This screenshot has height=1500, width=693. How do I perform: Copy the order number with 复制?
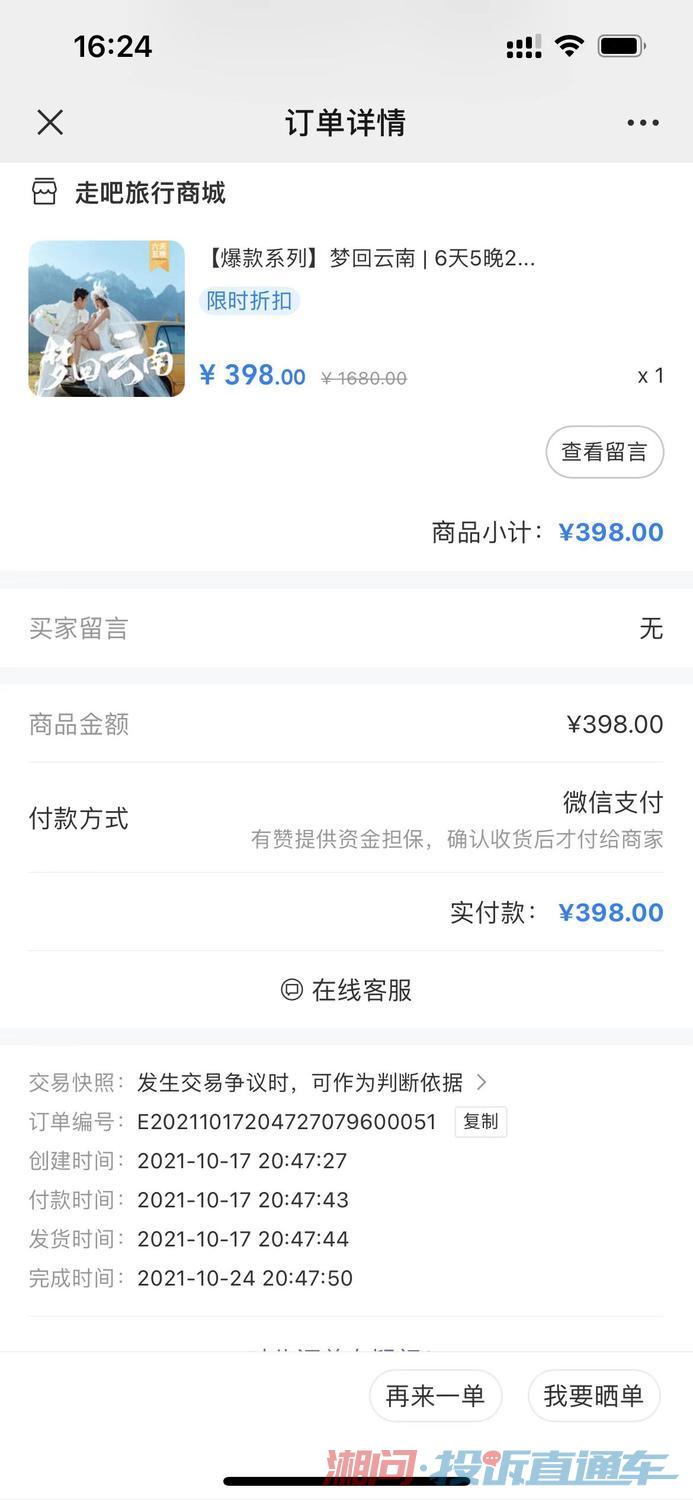pyautogui.click(x=480, y=1122)
